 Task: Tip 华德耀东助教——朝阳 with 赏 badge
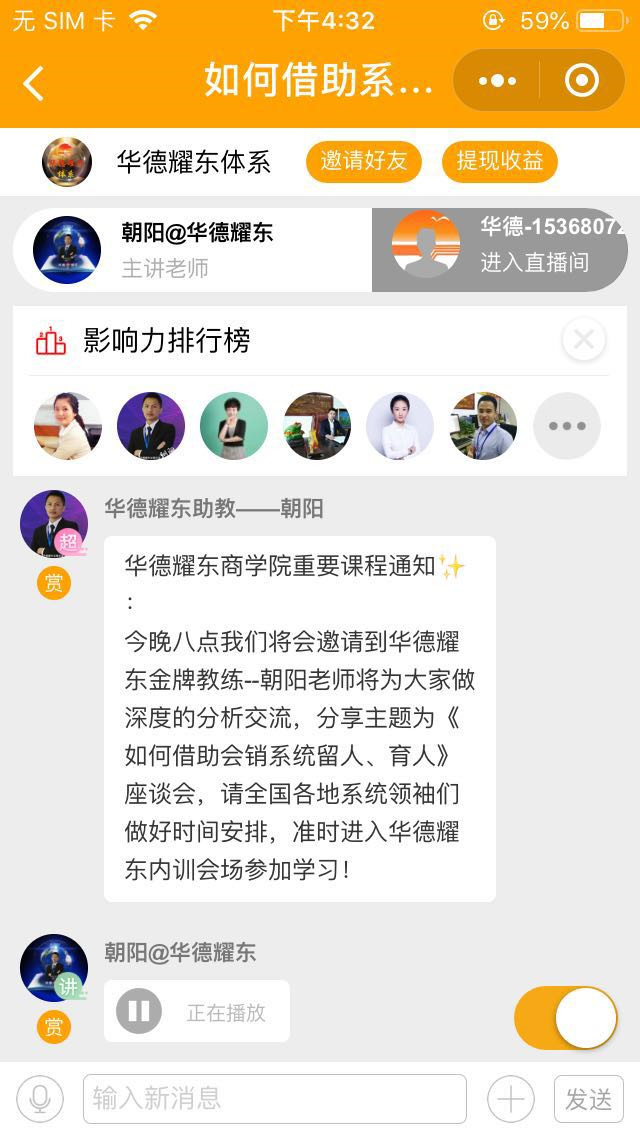coord(54,583)
